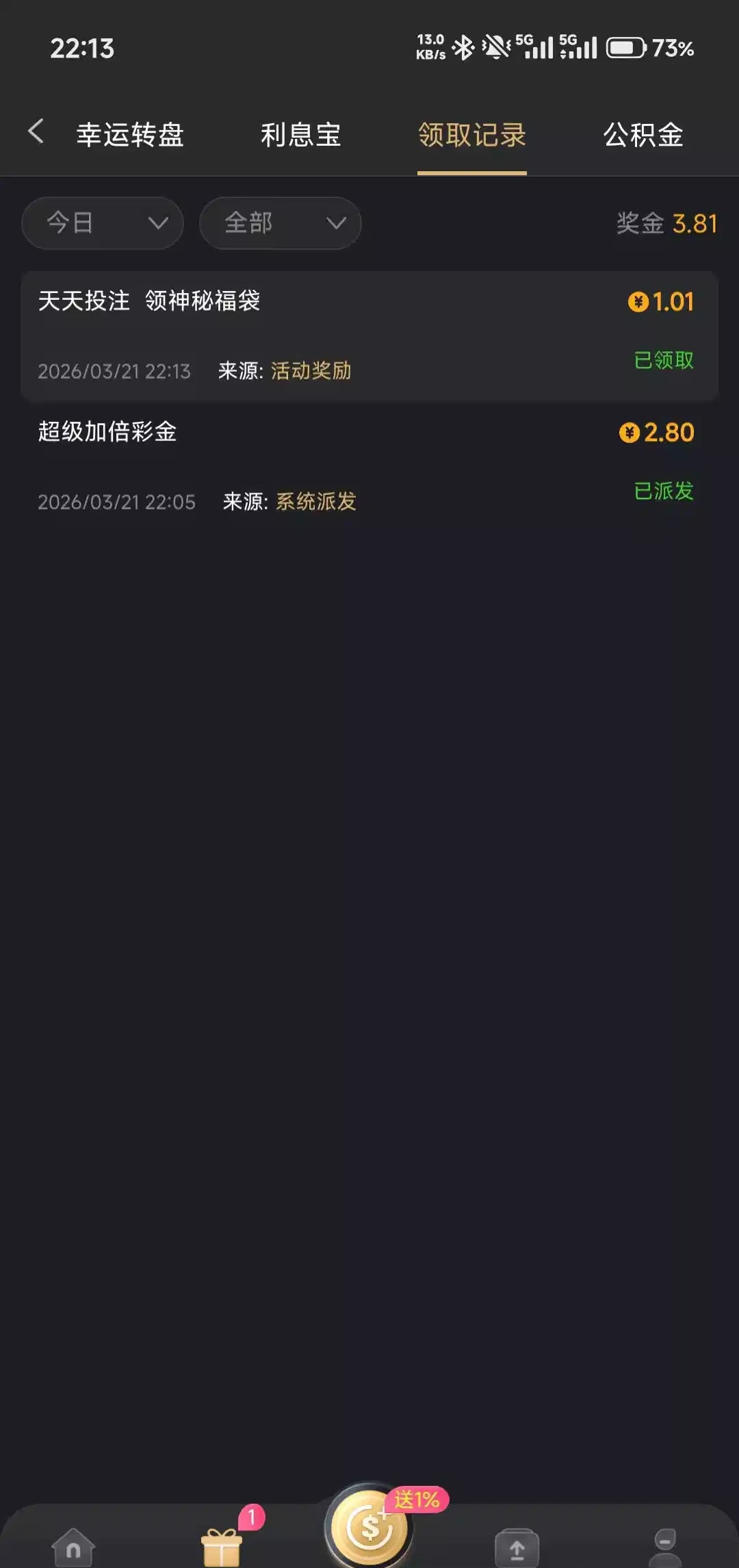Open the gift box rewards tab
739x1568 pixels.
[222, 1546]
